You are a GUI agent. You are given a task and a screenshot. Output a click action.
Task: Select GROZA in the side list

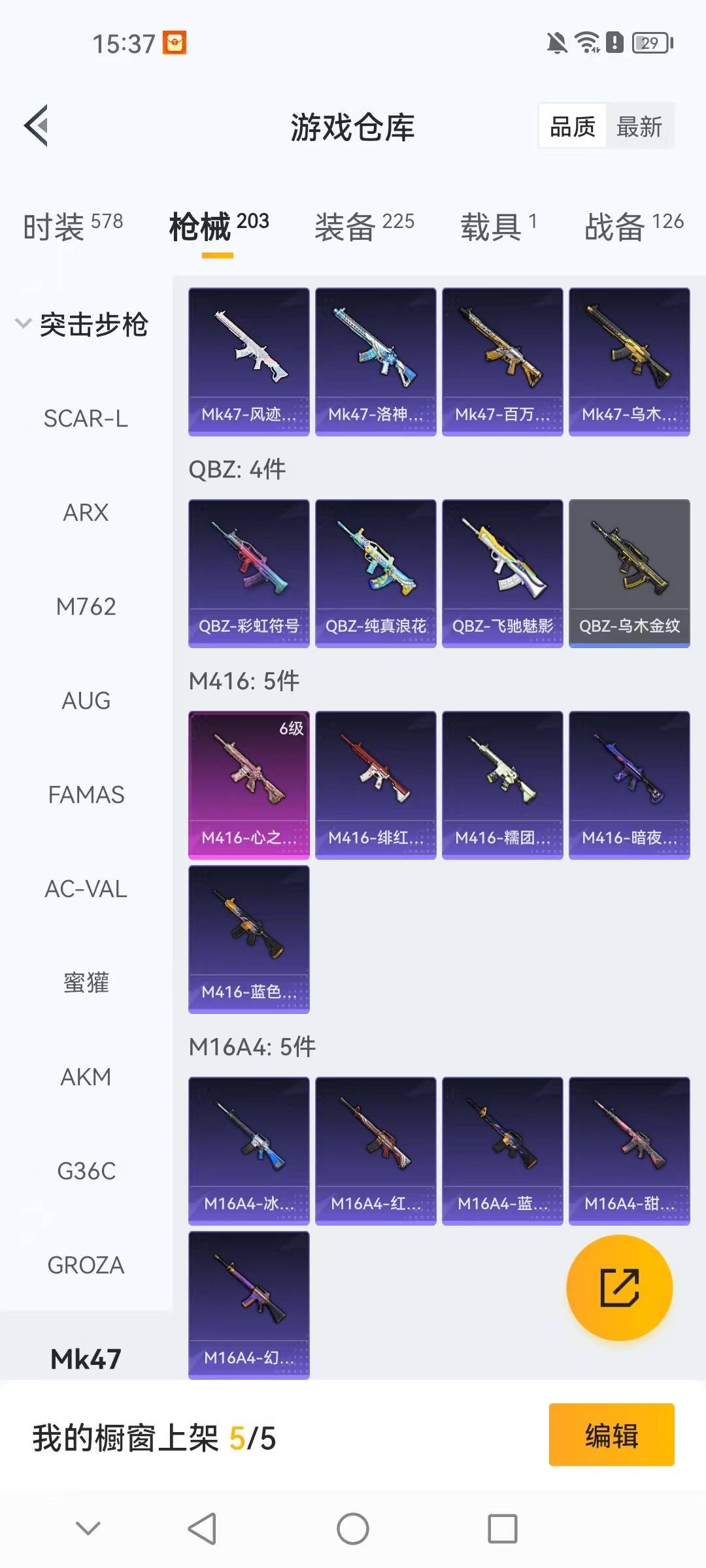[x=86, y=1265]
